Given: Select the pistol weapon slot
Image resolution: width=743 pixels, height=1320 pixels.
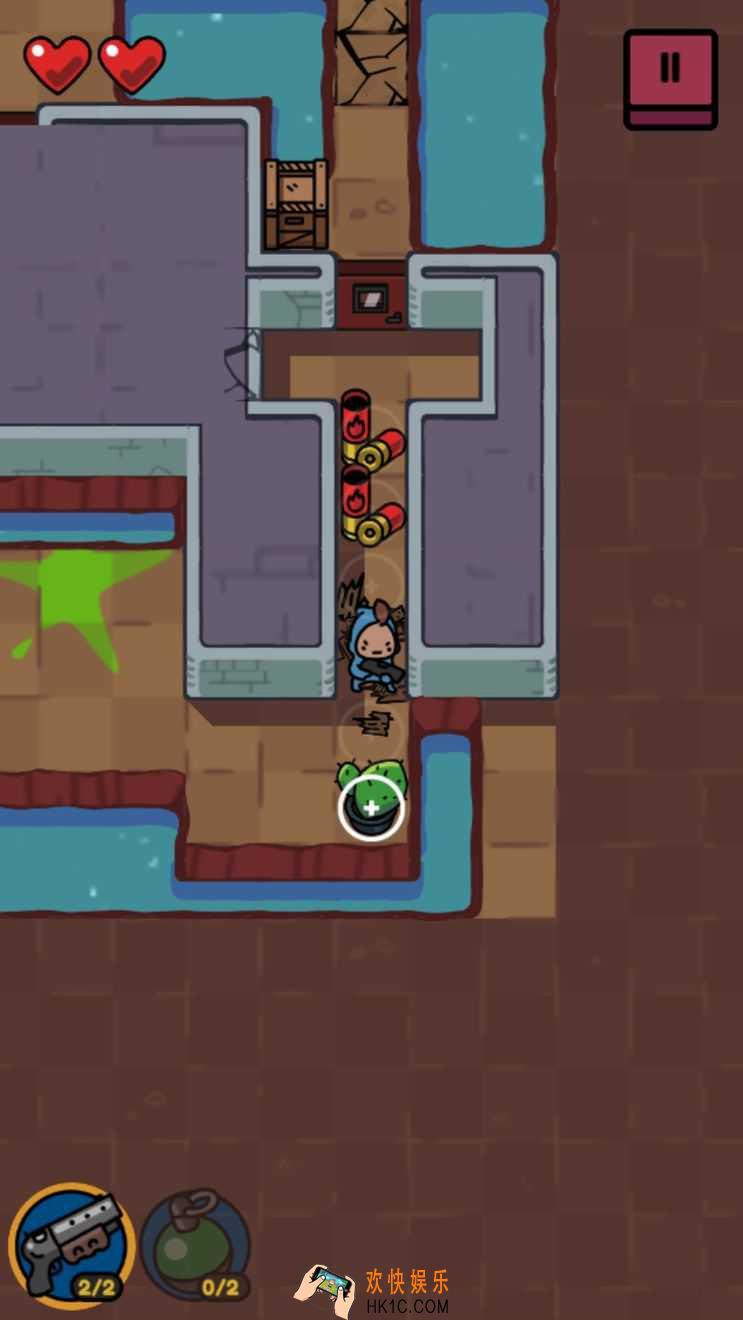Looking at the screenshot, I should coord(72,1246).
